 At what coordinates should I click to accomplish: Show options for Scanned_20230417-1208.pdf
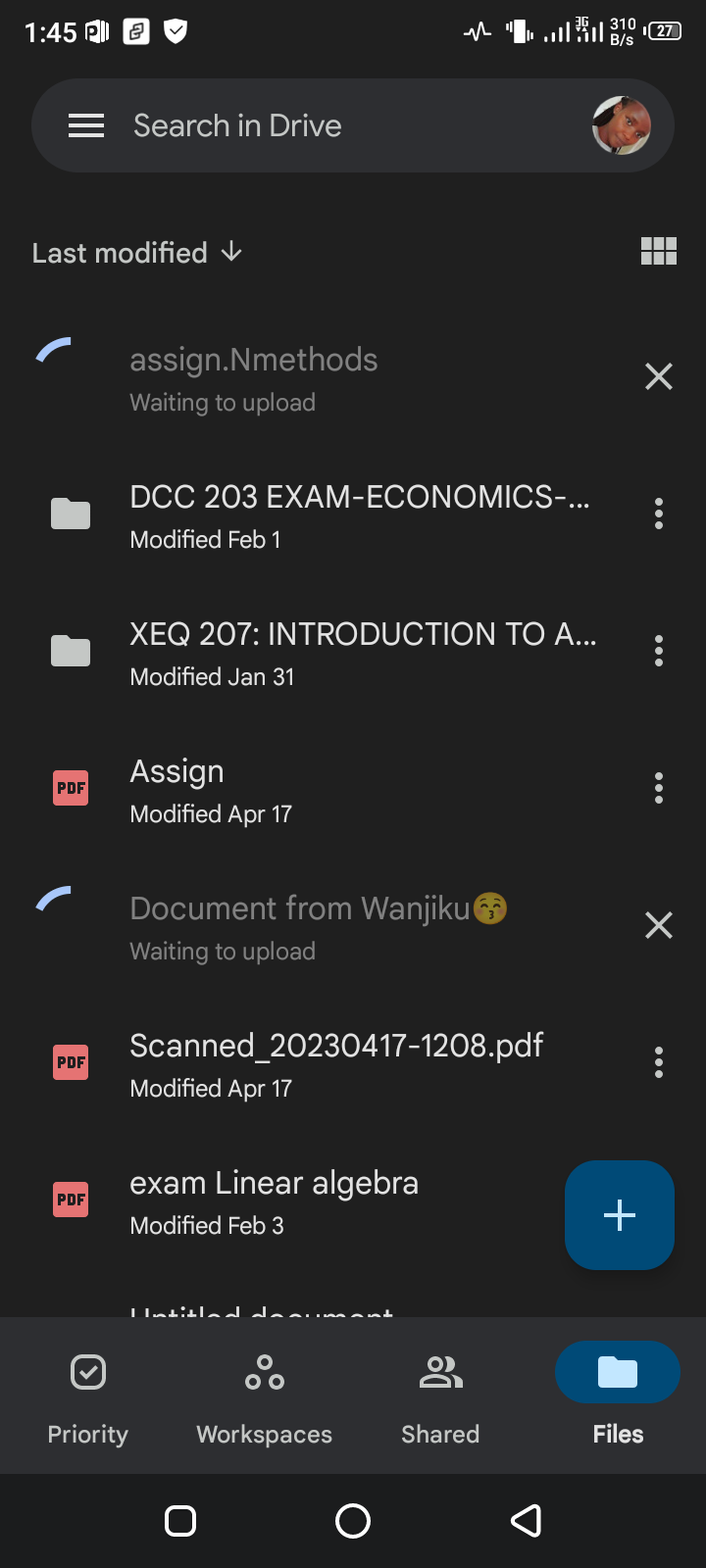[658, 1062]
